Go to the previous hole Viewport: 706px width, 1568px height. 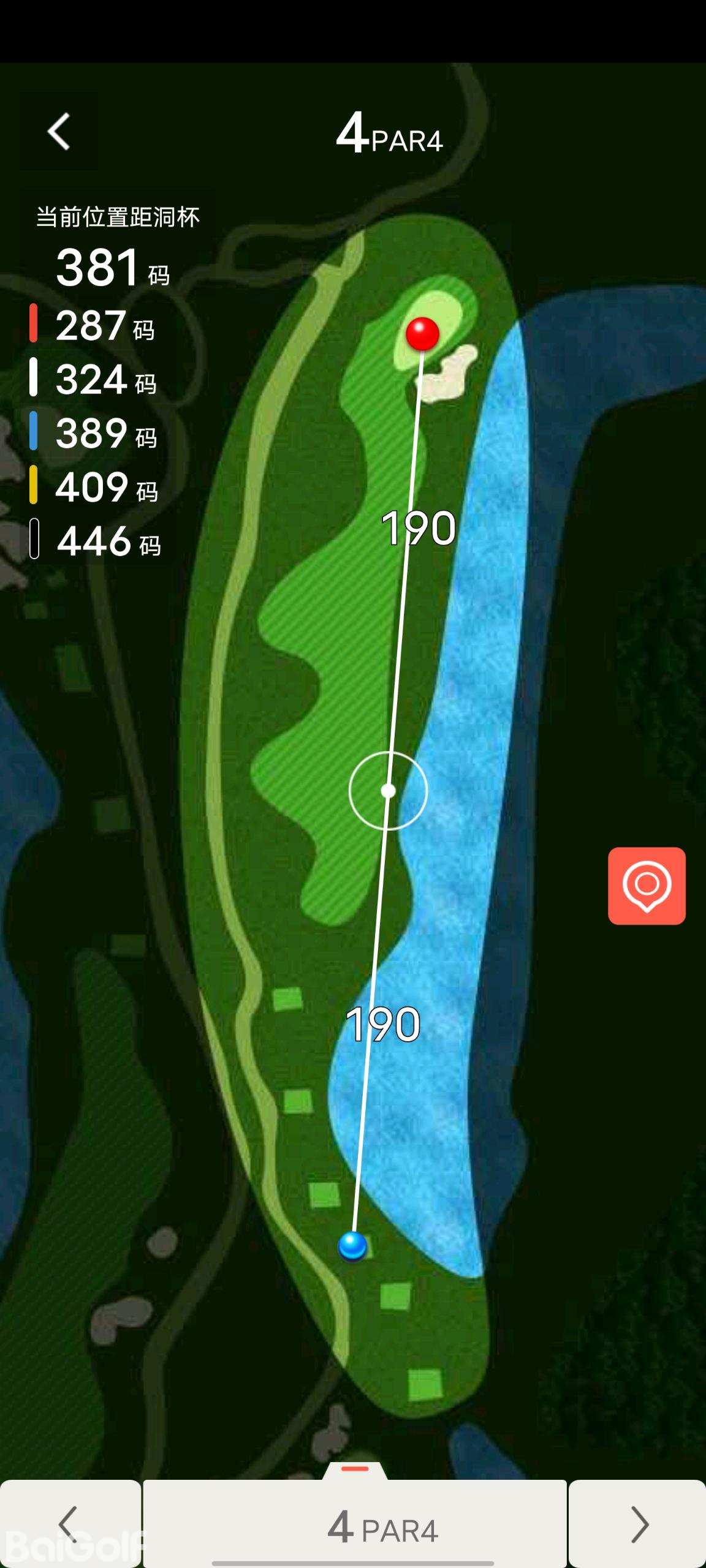[x=70, y=1525]
